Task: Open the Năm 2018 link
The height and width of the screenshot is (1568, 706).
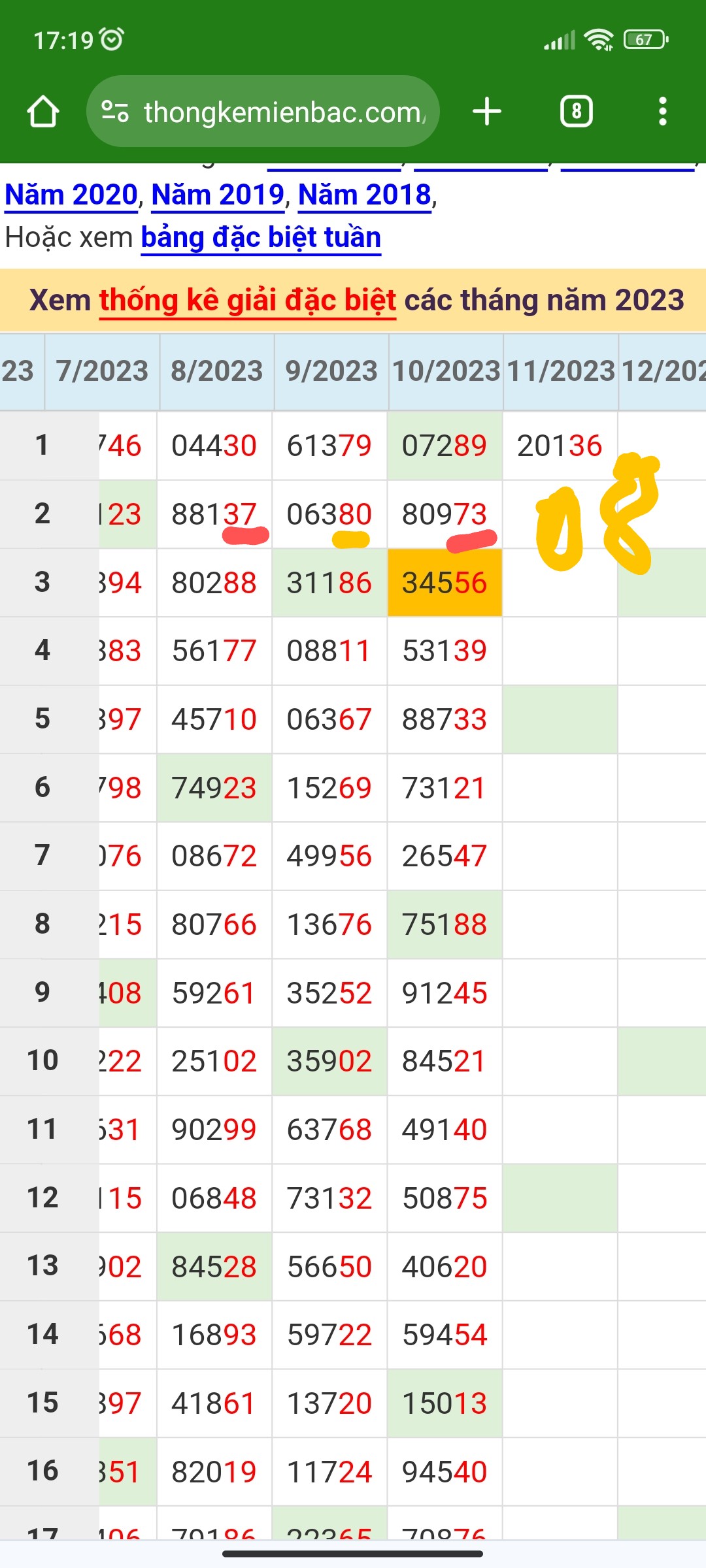Action: coord(365,195)
